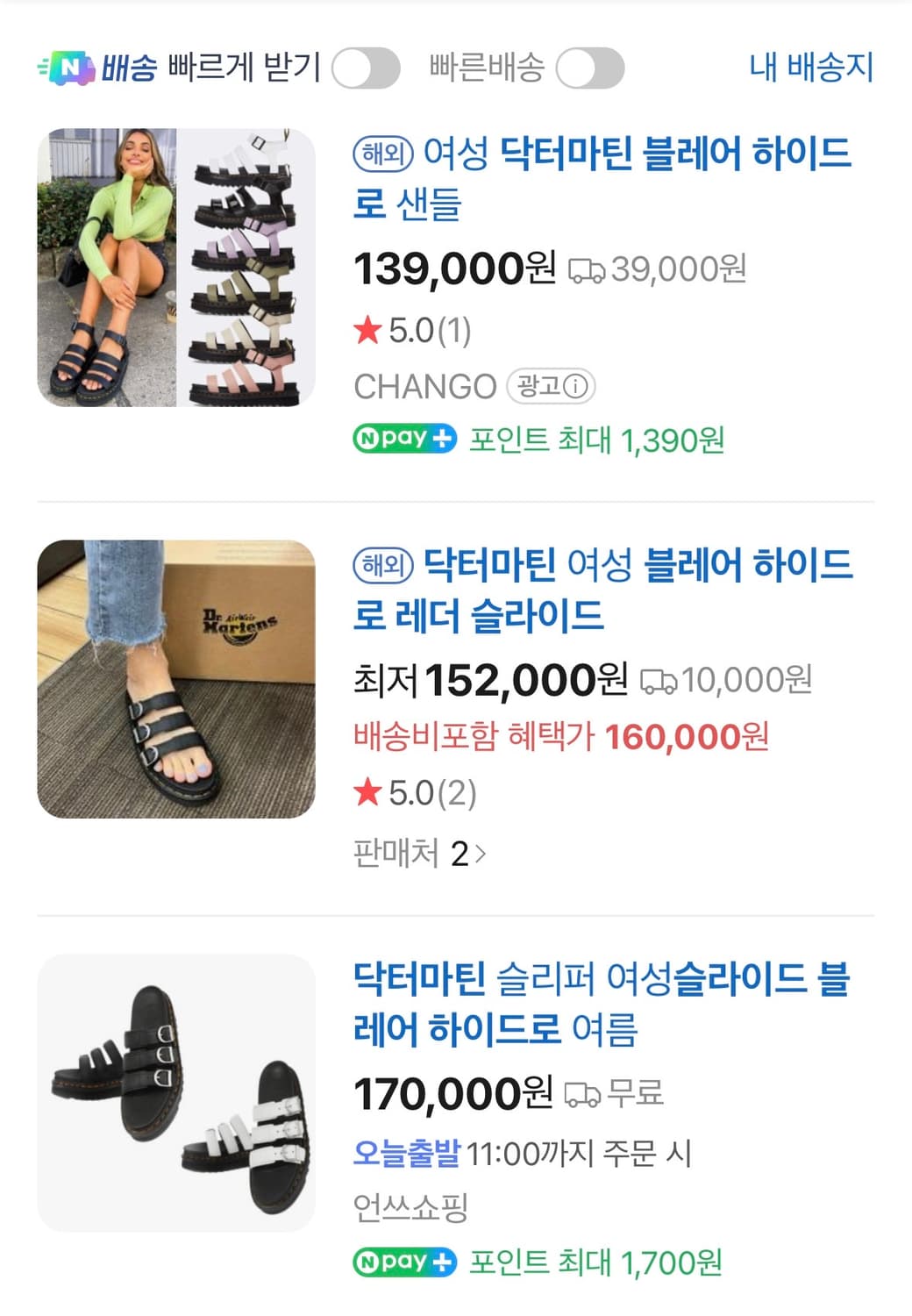Select the 언쓰쇼핑 seller name

pos(410,1208)
